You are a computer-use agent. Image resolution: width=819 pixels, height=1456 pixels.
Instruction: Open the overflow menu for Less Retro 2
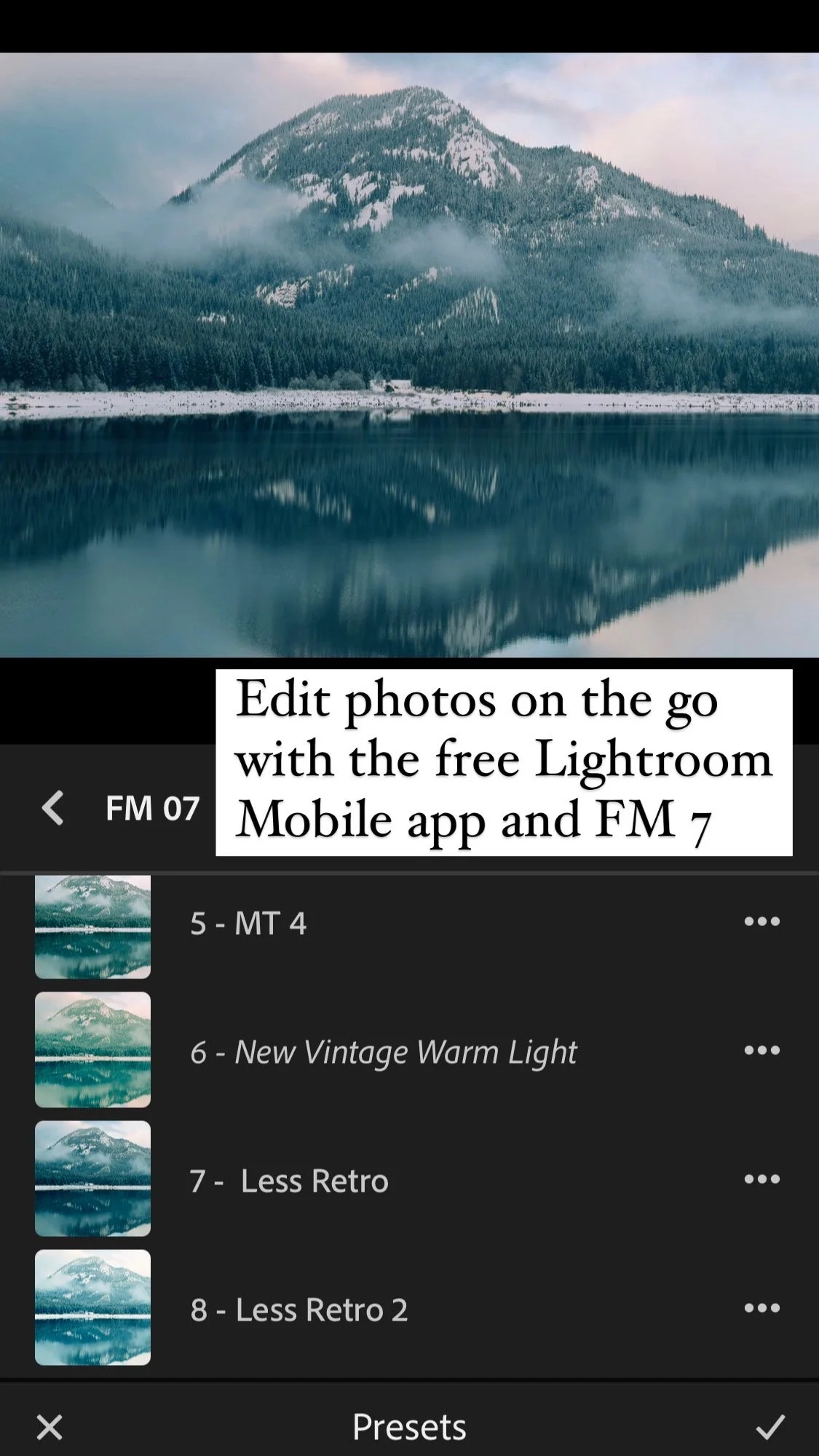(x=761, y=1307)
